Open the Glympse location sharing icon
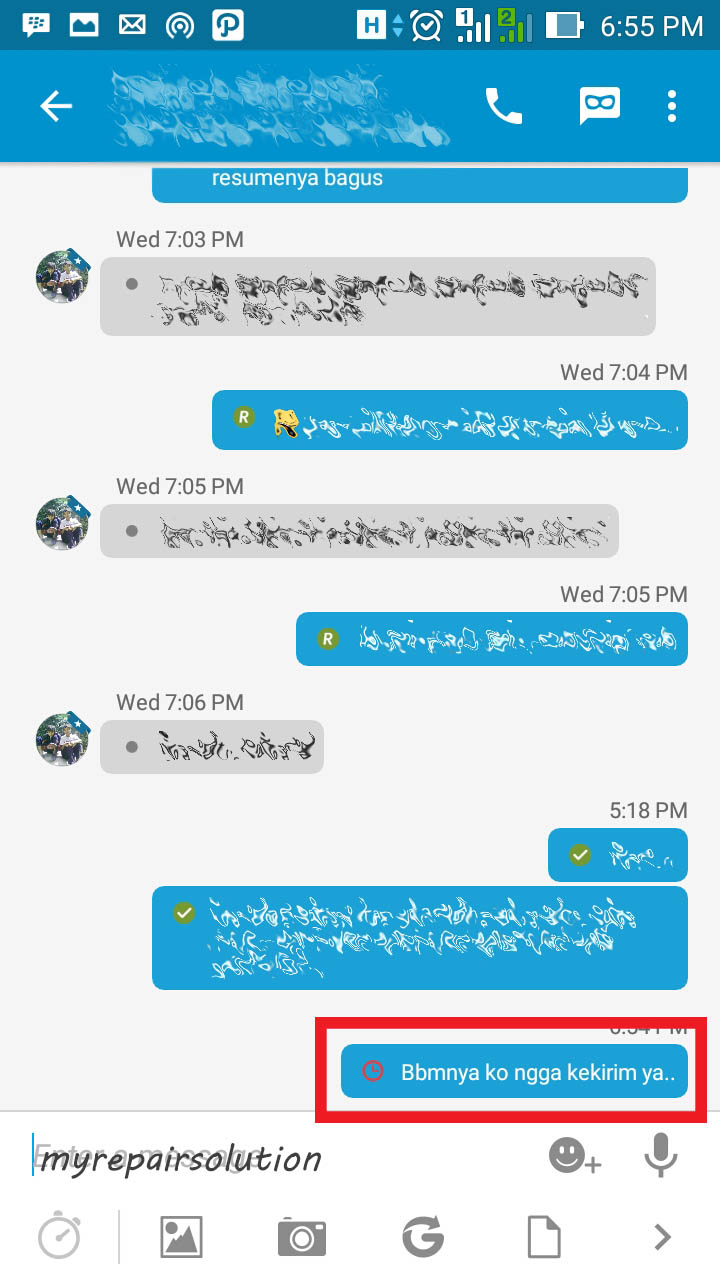 423,1238
